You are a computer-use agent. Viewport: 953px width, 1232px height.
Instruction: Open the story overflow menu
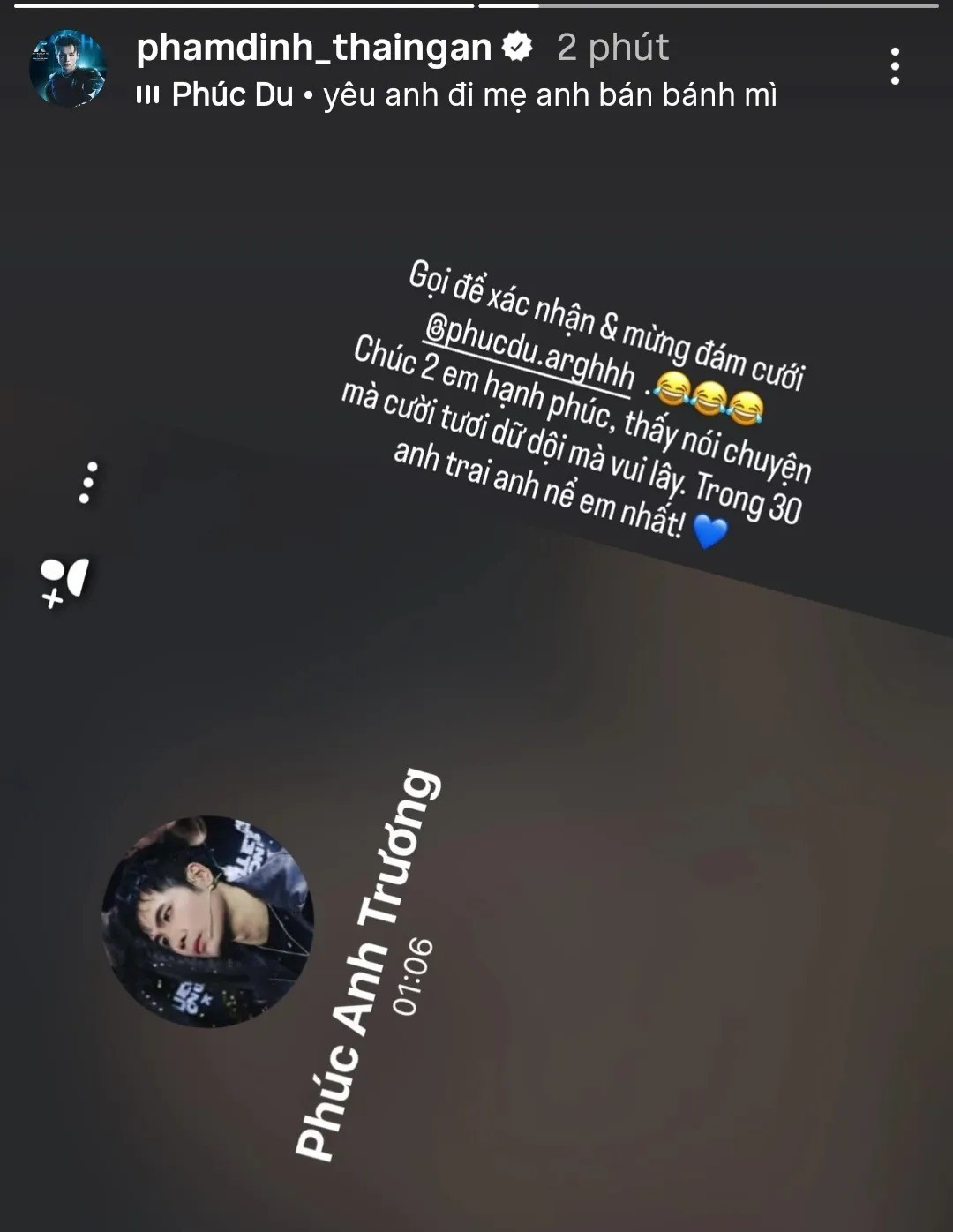click(x=895, y=67)
